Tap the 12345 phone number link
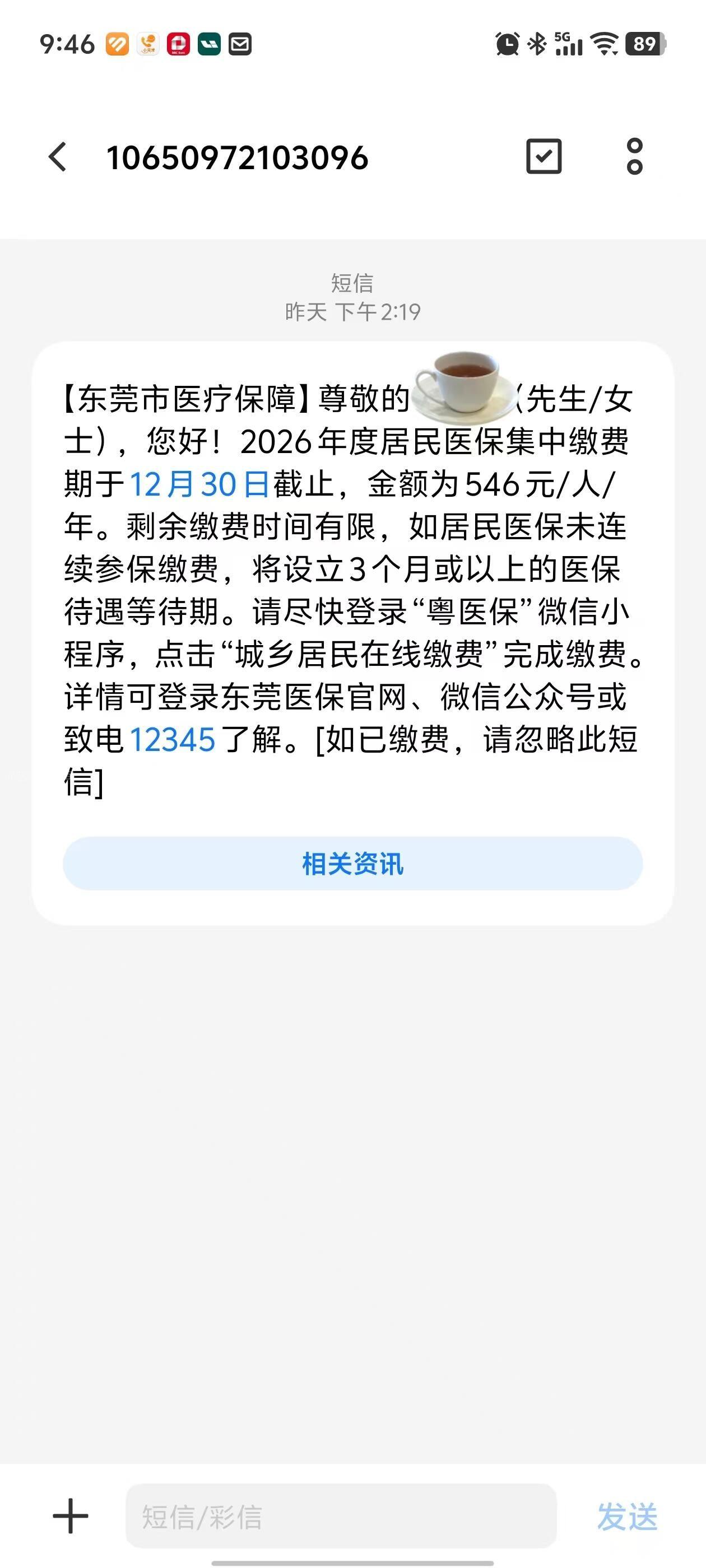706x1568 pixels. (x=173, y=740)
